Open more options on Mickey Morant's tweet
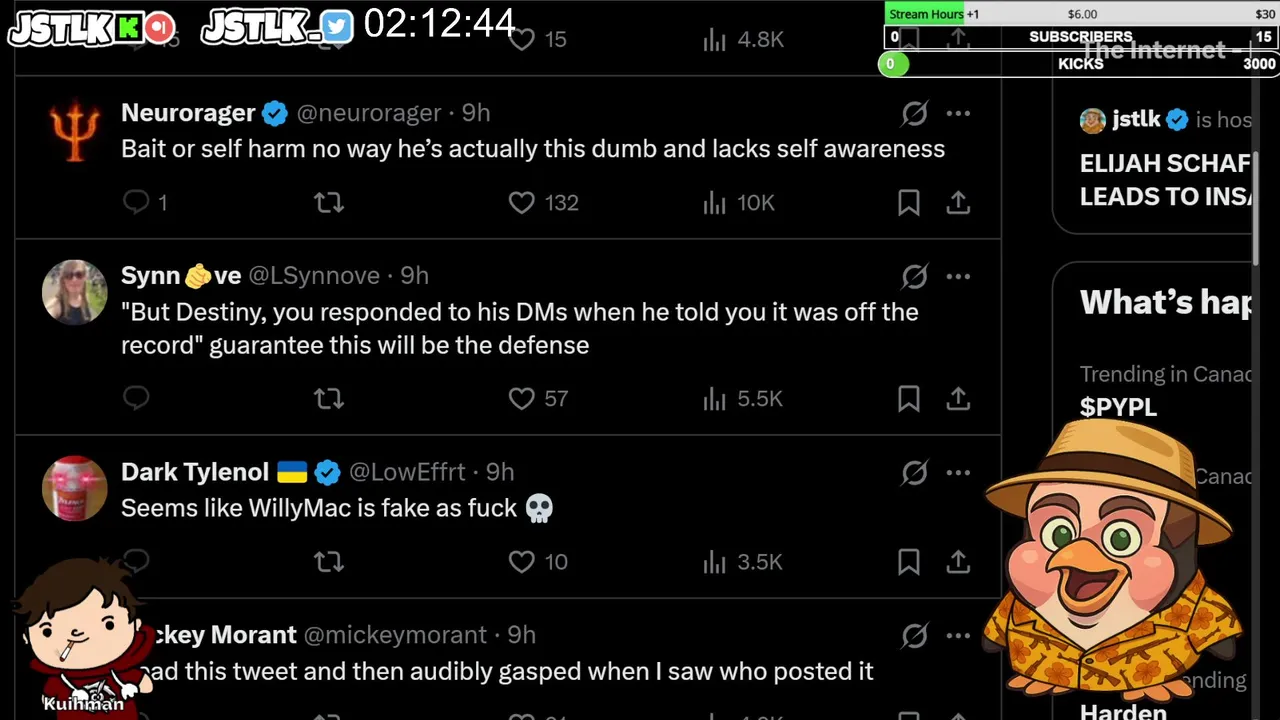The image size is (1280, 720). pyautogui.click(x=958, y=635)
